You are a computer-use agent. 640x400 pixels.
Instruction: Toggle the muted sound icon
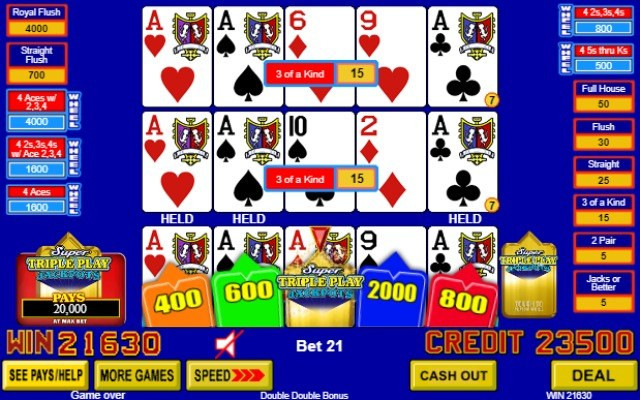[x=229, y=346]
